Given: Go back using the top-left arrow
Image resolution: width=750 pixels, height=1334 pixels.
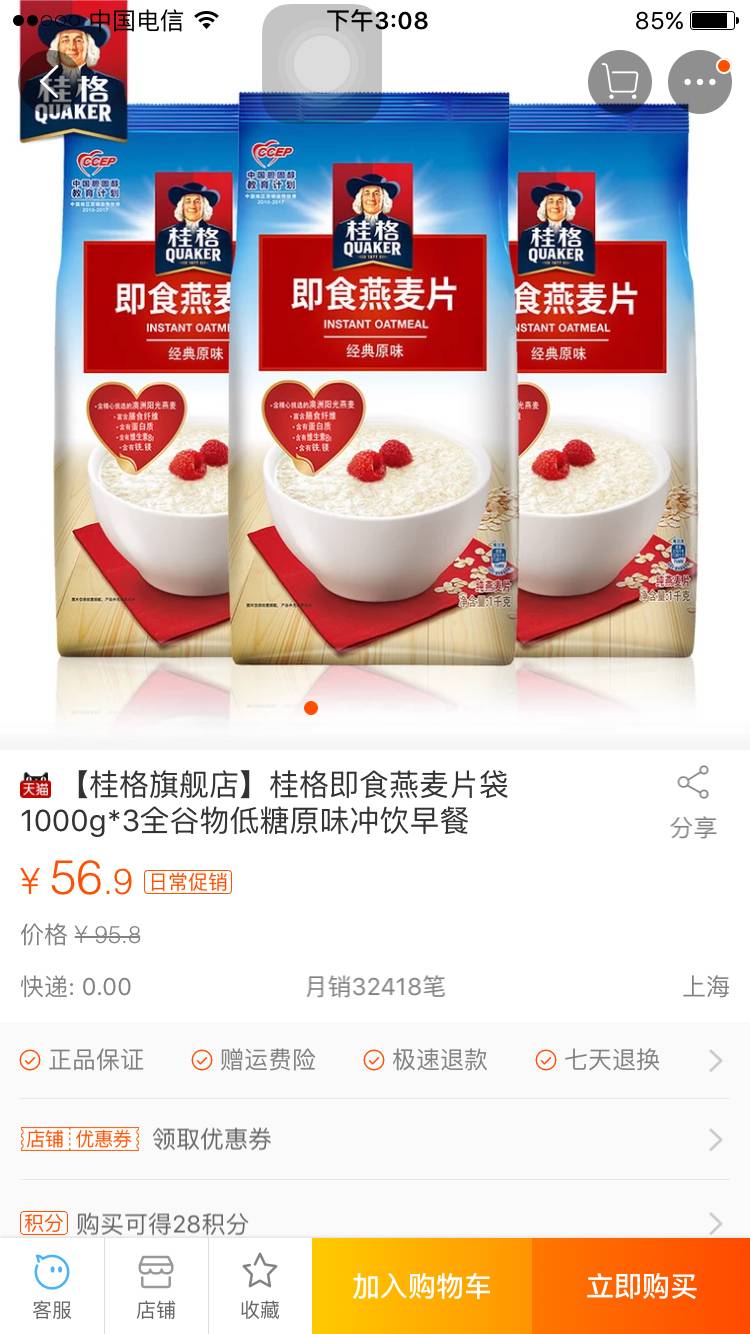Looking at the screenshot, I should (x=48, y=82).
